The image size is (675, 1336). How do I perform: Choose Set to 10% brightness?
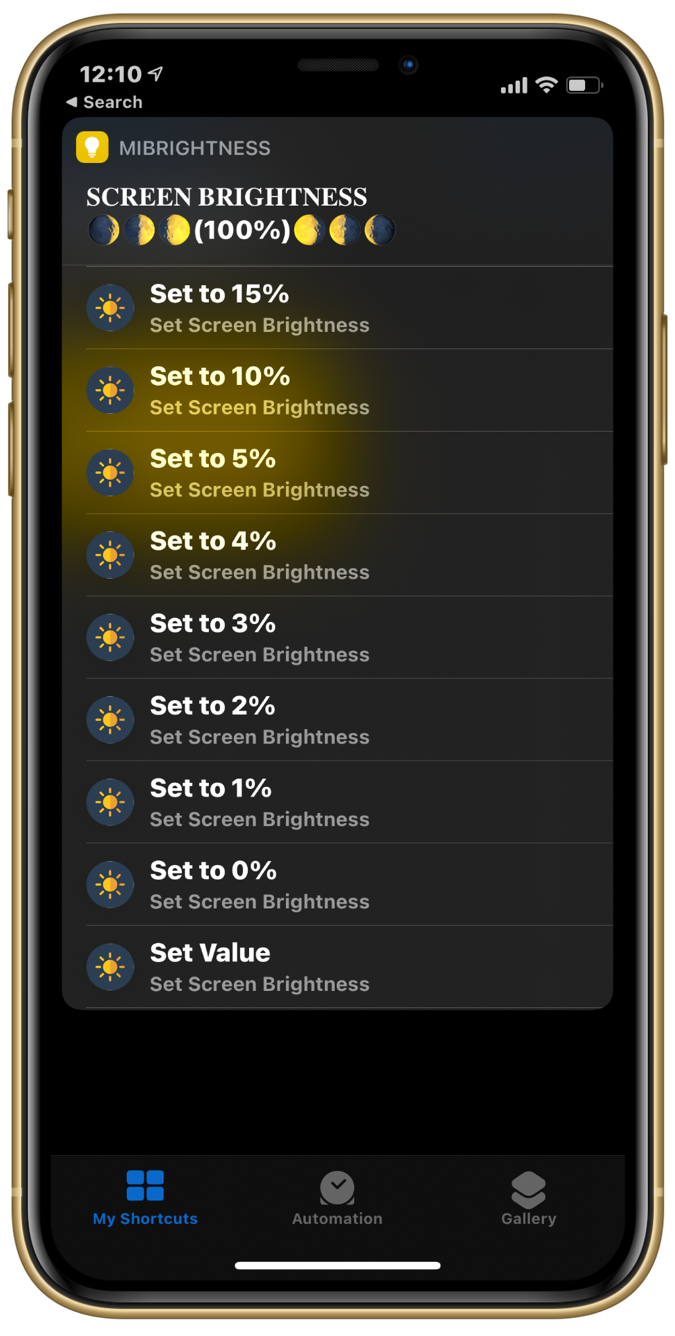(x=337, y=390)
